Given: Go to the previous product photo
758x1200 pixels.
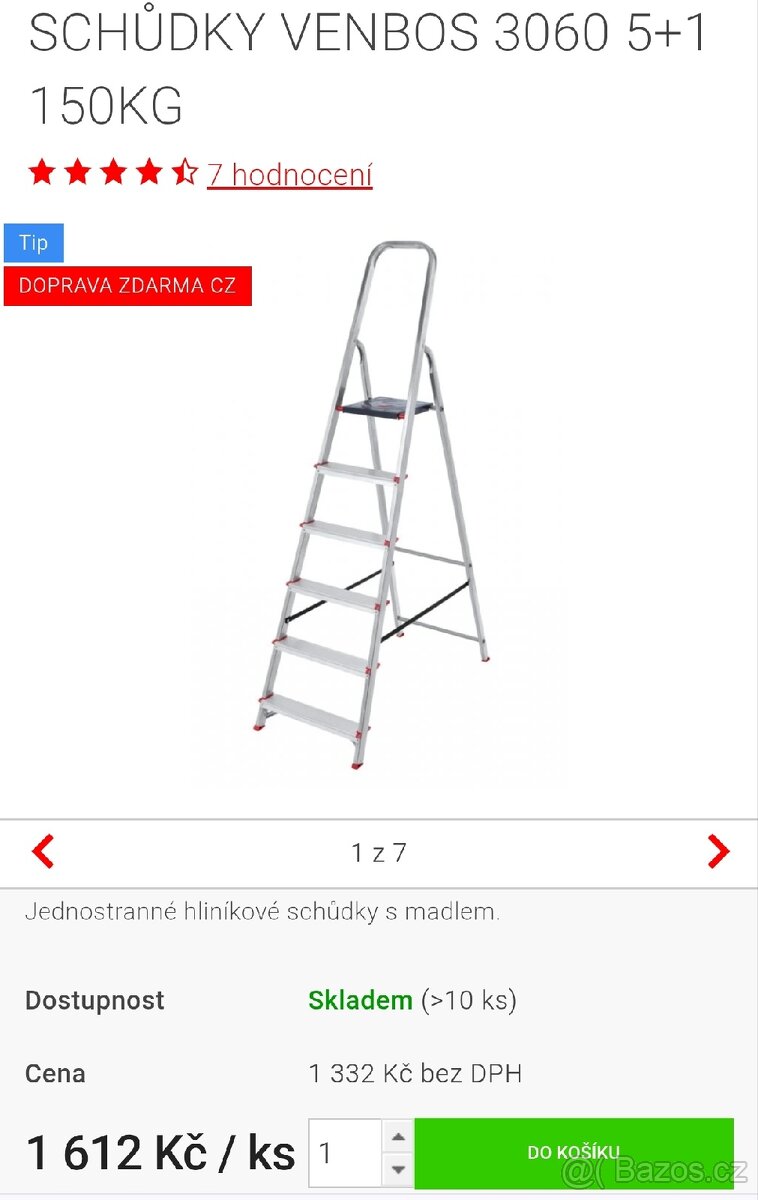Looking at the screenshot, I should coord(43,852).
